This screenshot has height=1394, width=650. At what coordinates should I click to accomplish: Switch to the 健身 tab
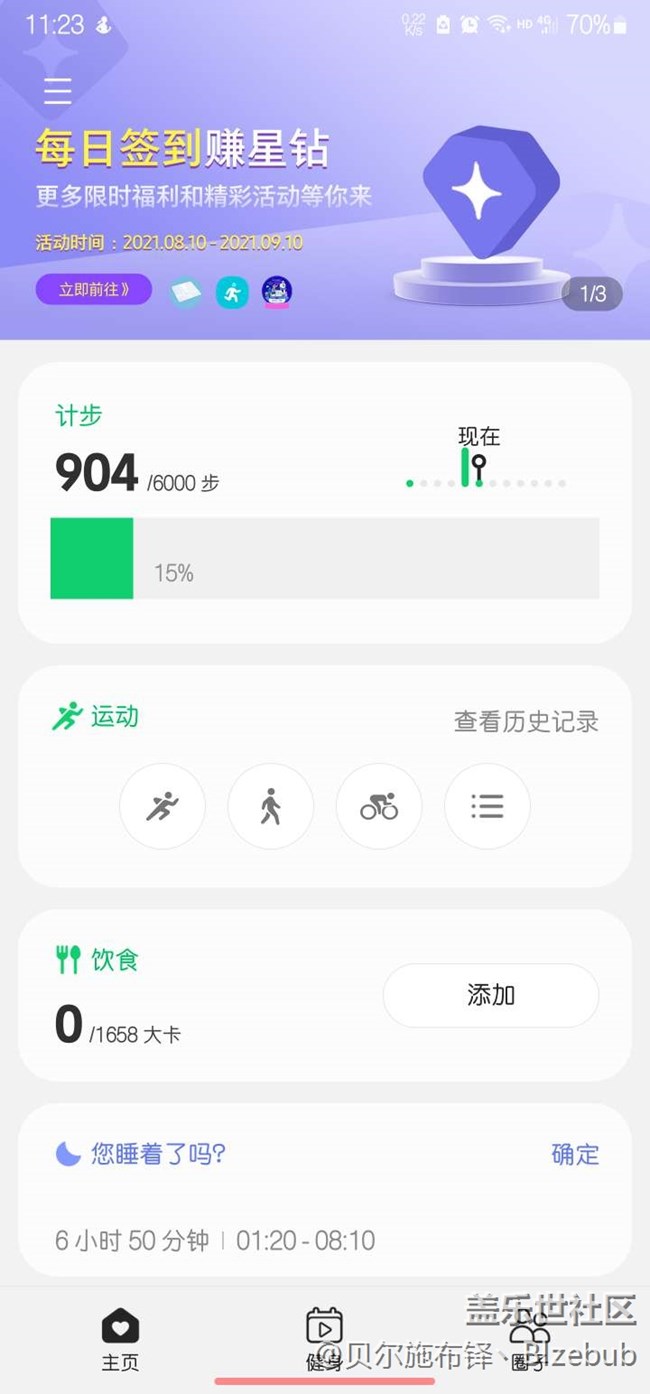[x=324, y=1340]
